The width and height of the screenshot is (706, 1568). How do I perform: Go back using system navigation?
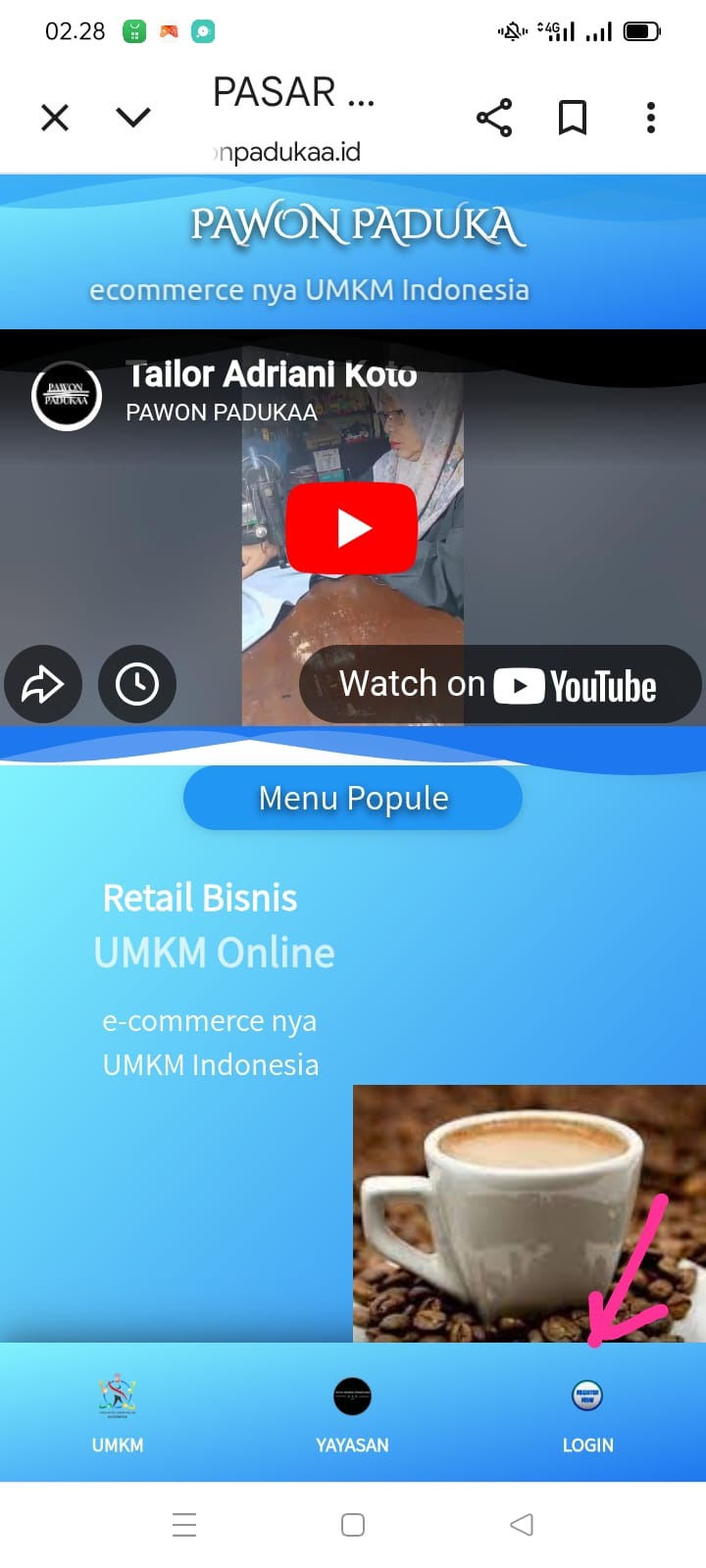coord(522,1525)
